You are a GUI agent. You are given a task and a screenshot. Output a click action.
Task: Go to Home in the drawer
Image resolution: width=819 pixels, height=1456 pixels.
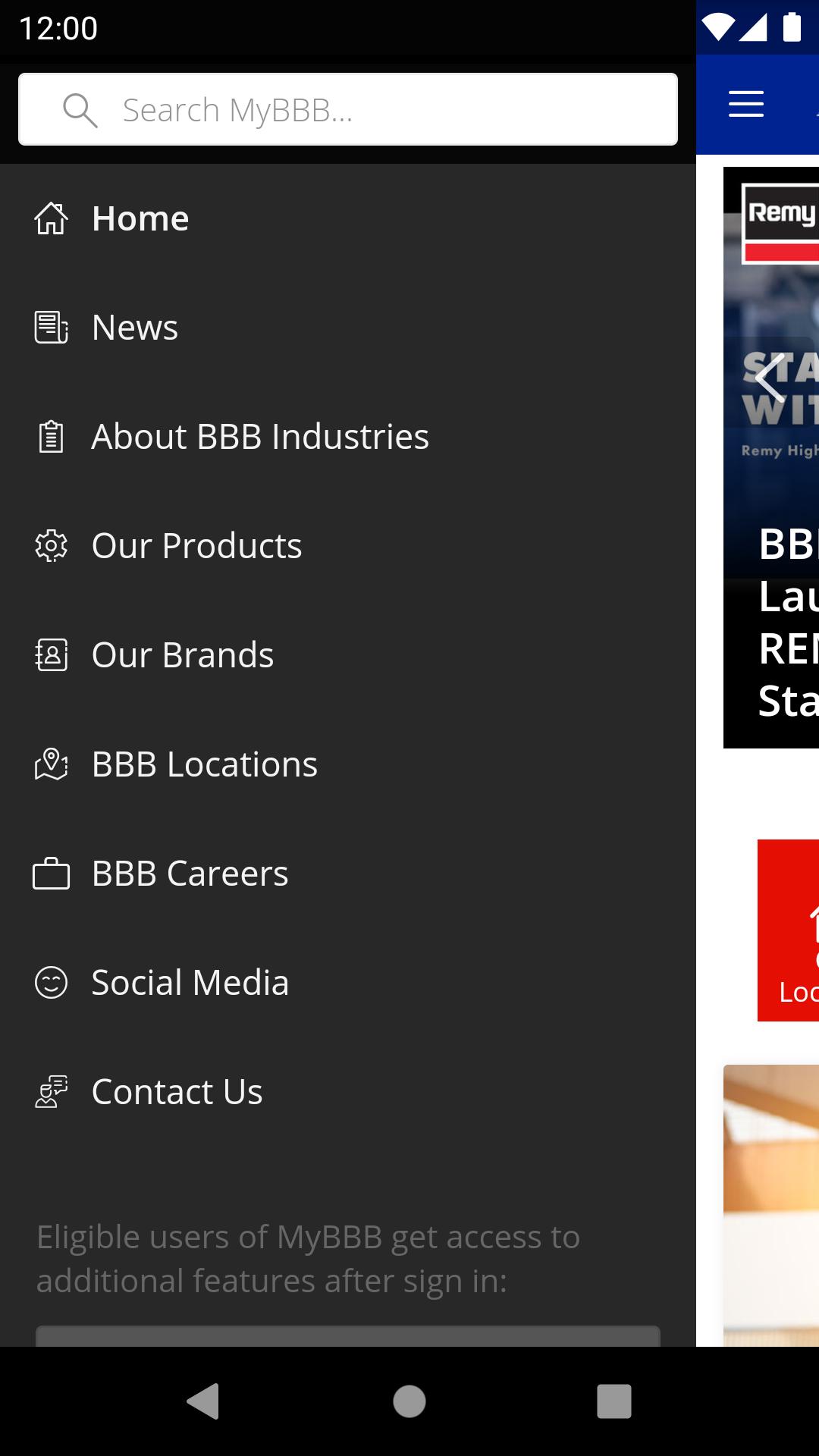(348, 218)
